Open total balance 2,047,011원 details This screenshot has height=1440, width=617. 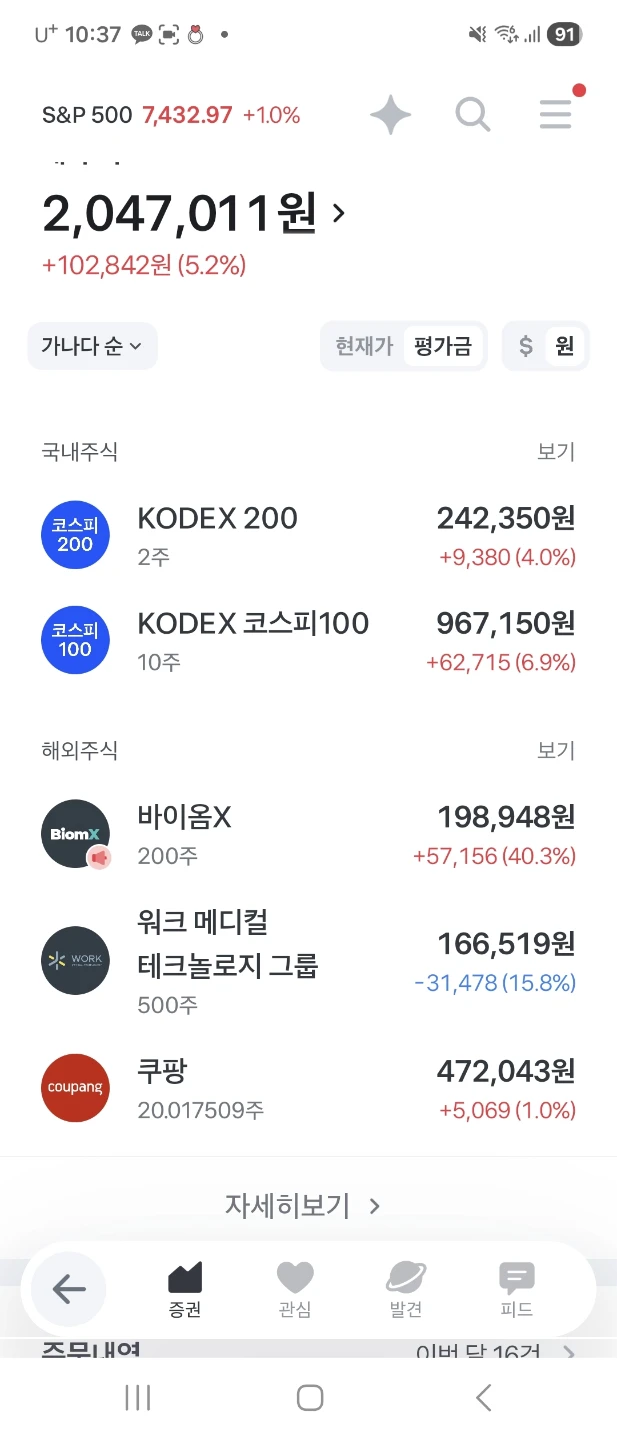[x=194, y=213]
